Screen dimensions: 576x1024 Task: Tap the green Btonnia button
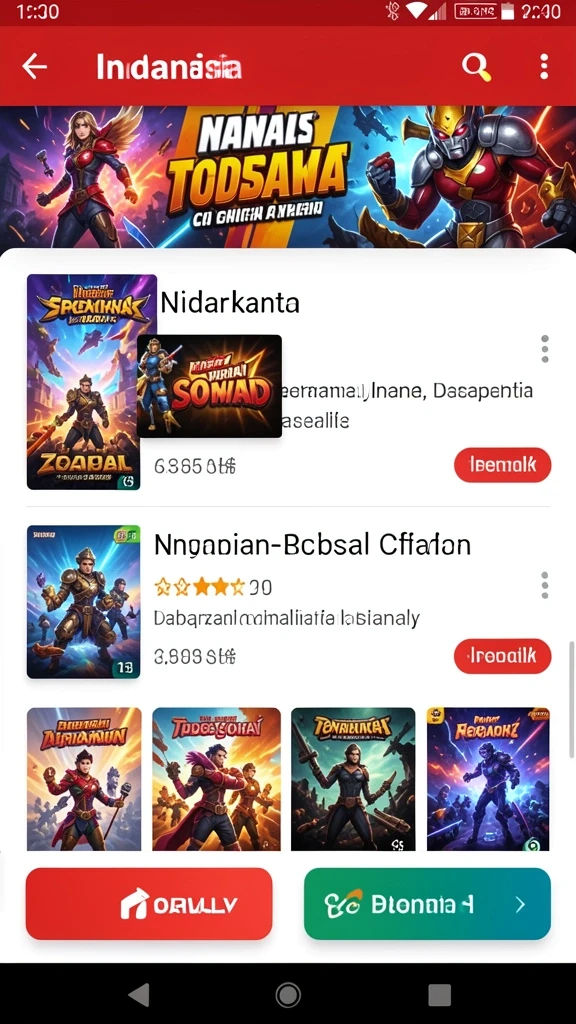[x=427, y=904]
